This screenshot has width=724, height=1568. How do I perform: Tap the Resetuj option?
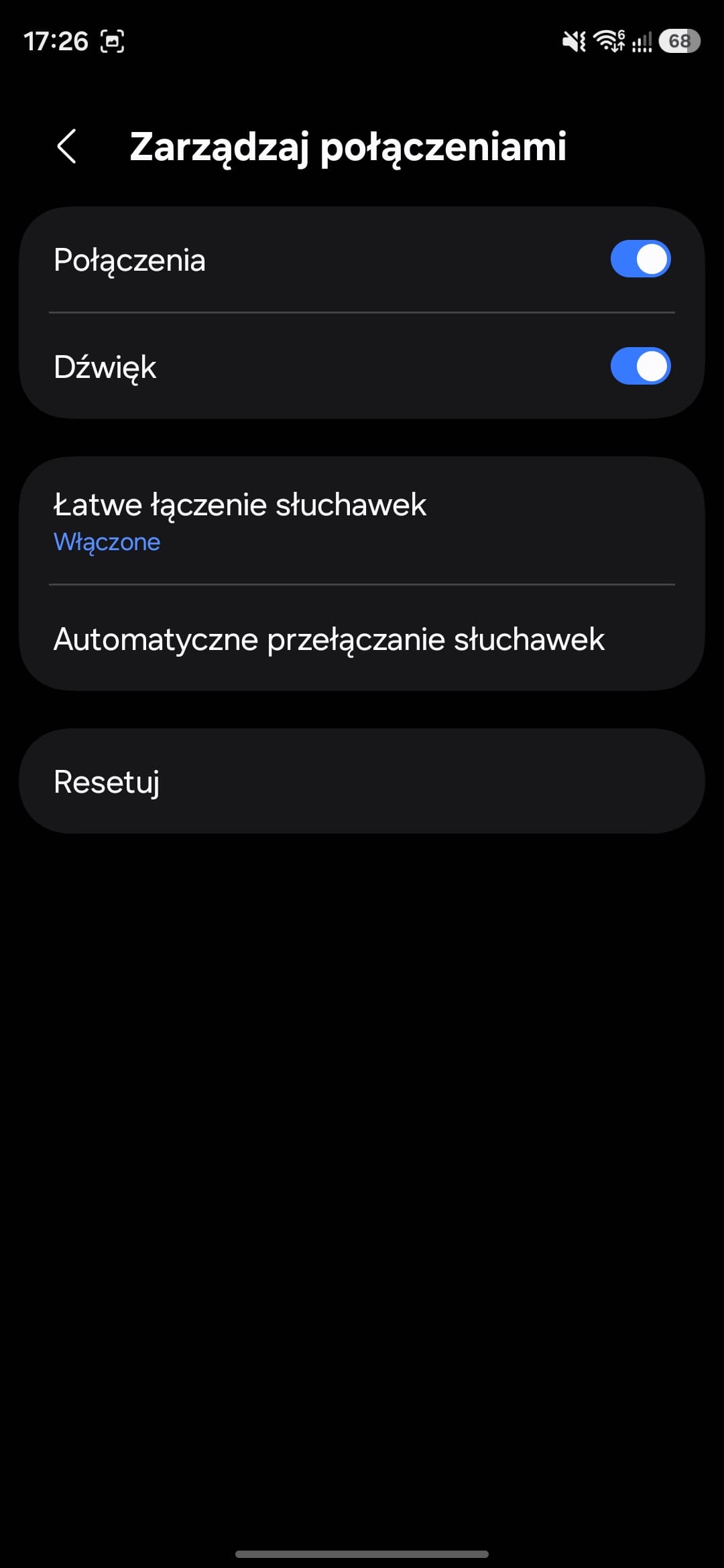click(x=362, y=781)
